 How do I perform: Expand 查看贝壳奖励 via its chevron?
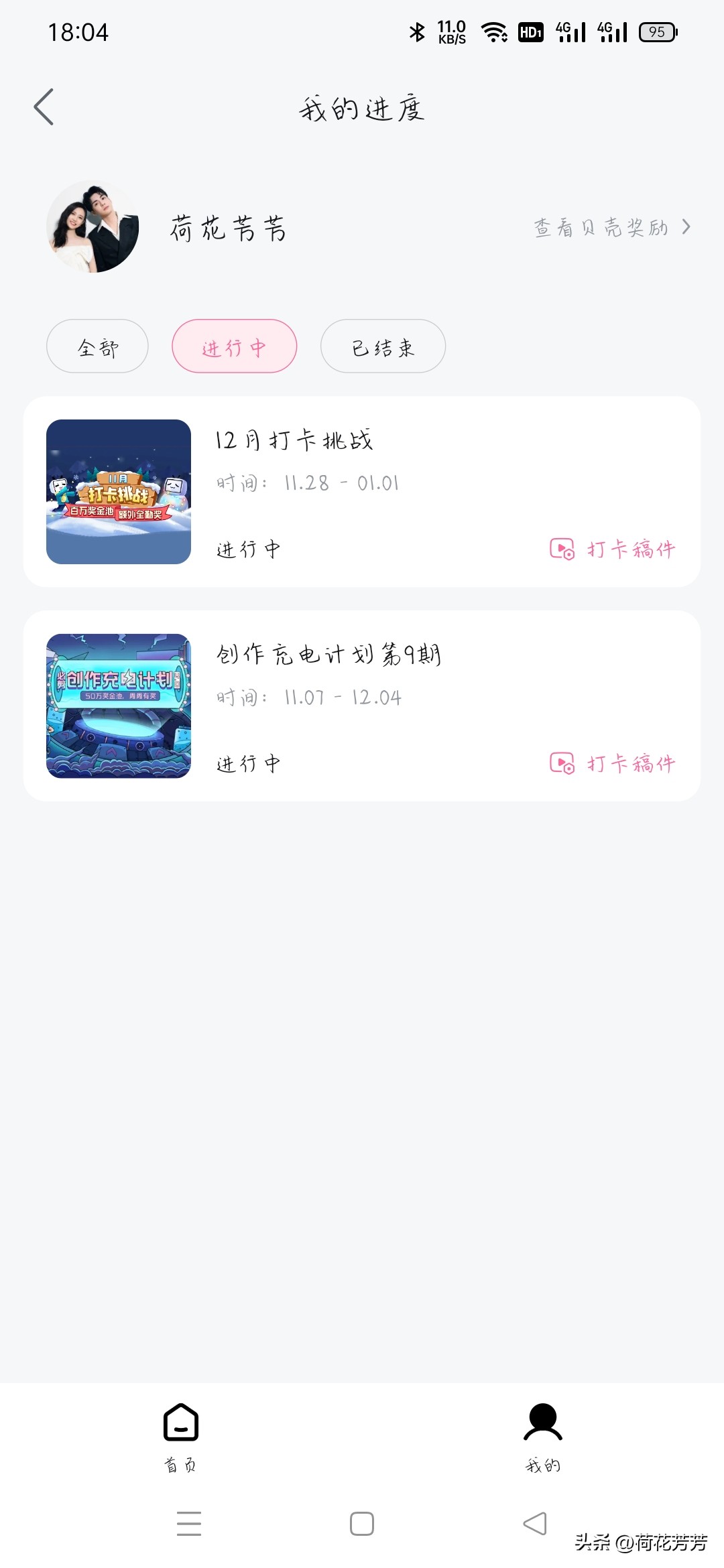[686, 227]
